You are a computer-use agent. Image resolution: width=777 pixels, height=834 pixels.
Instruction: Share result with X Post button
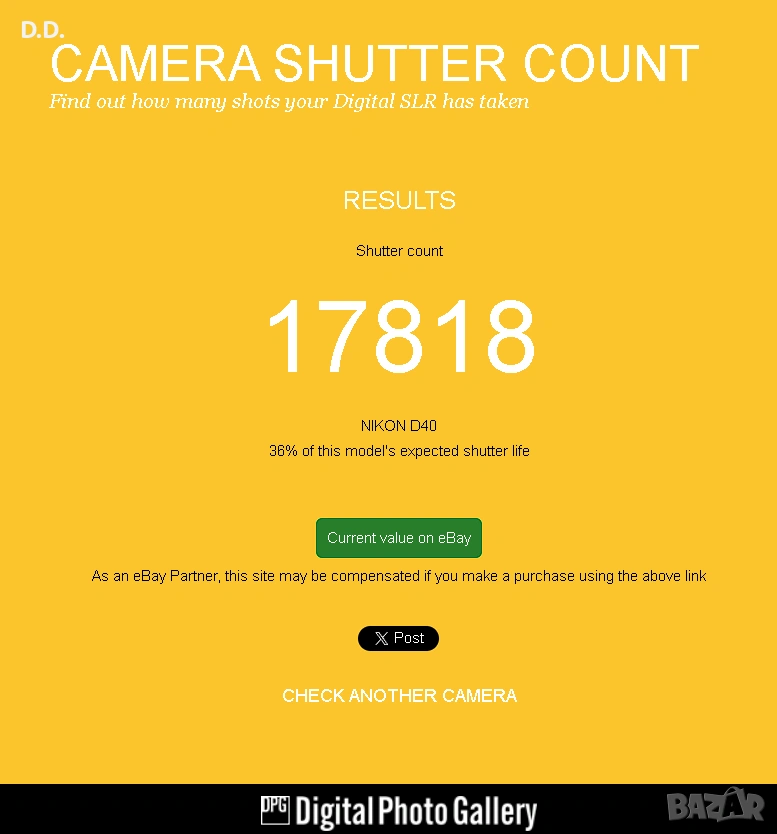[x=398, y=638]
